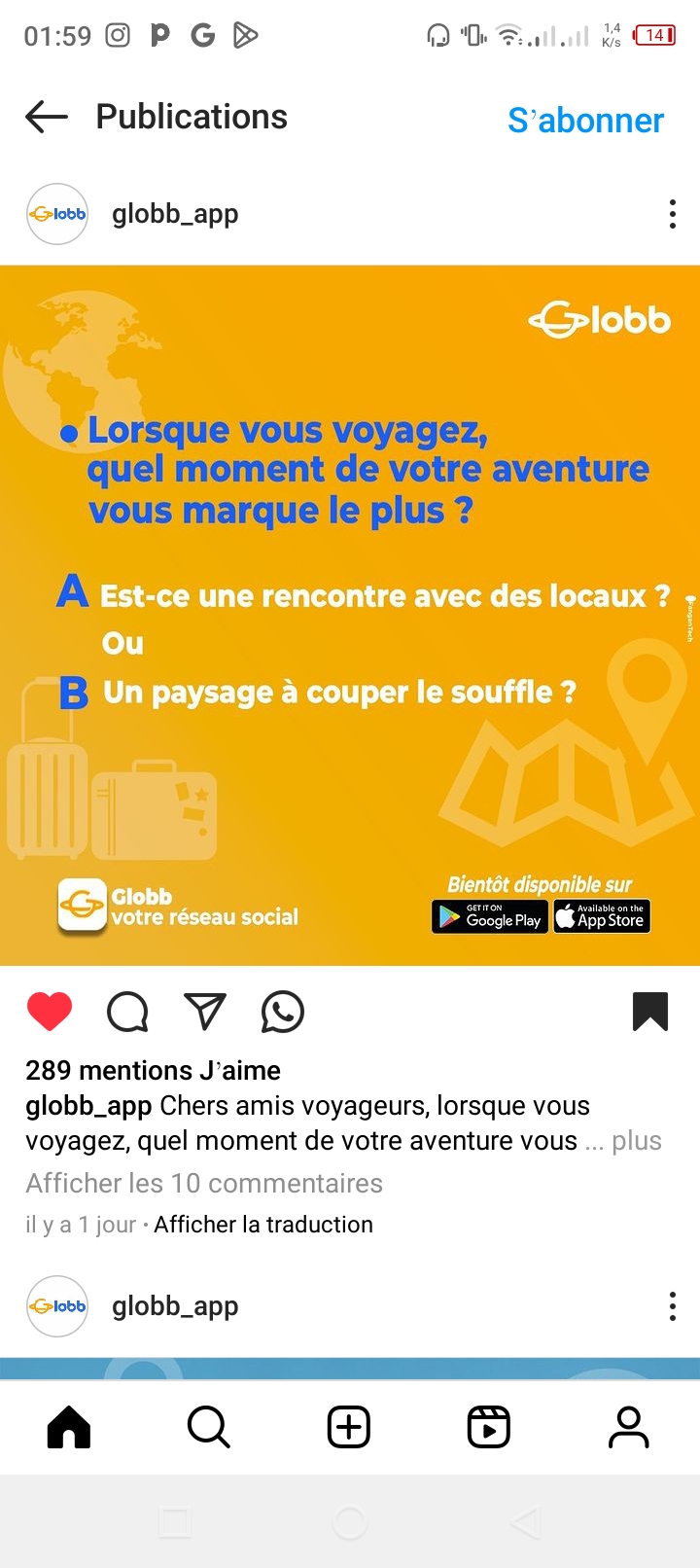
Task: Open the Search tab
Action: pos(209,1428)
